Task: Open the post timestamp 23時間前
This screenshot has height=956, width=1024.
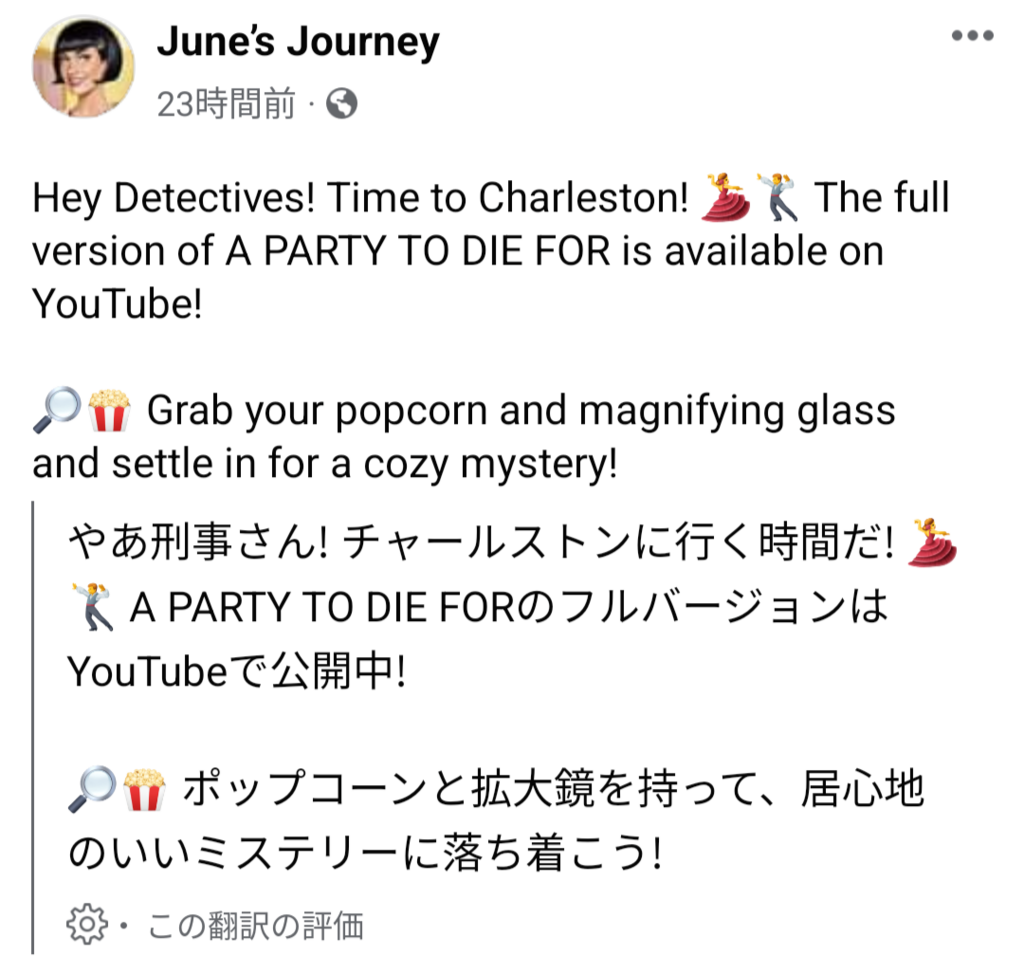Action: click(227, 103)
